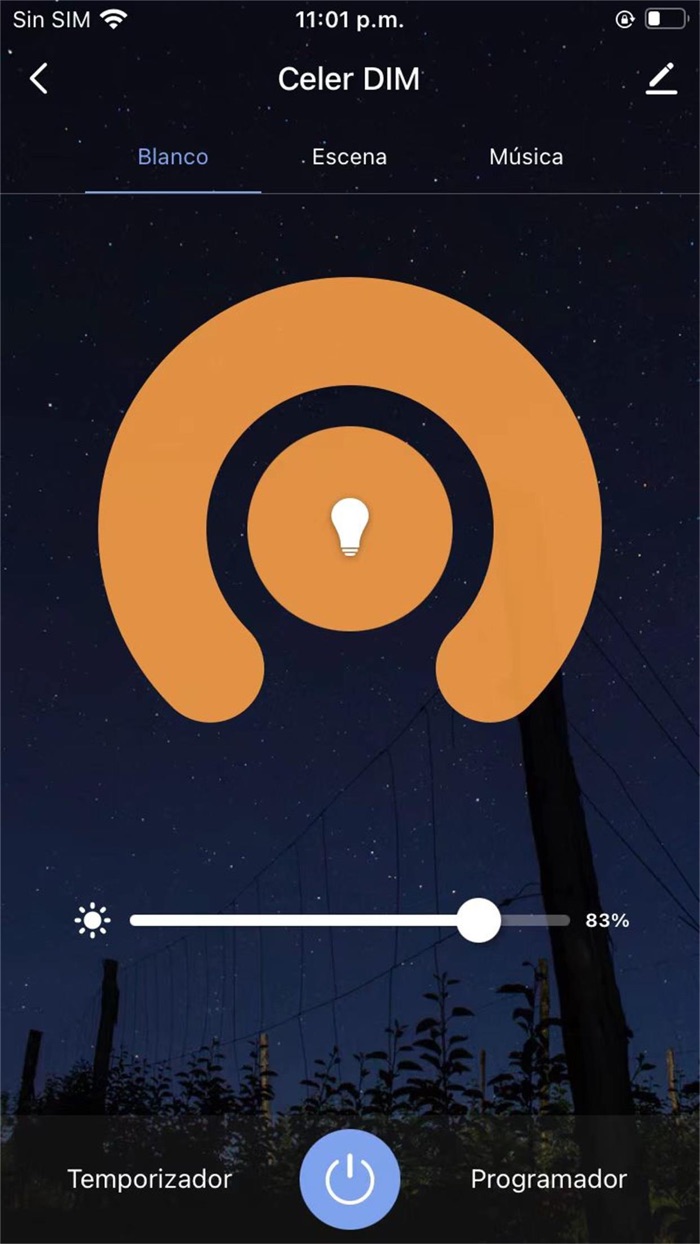Open Programador
The height and width of the screenshot is (1244, 700).
[549, 1179]
